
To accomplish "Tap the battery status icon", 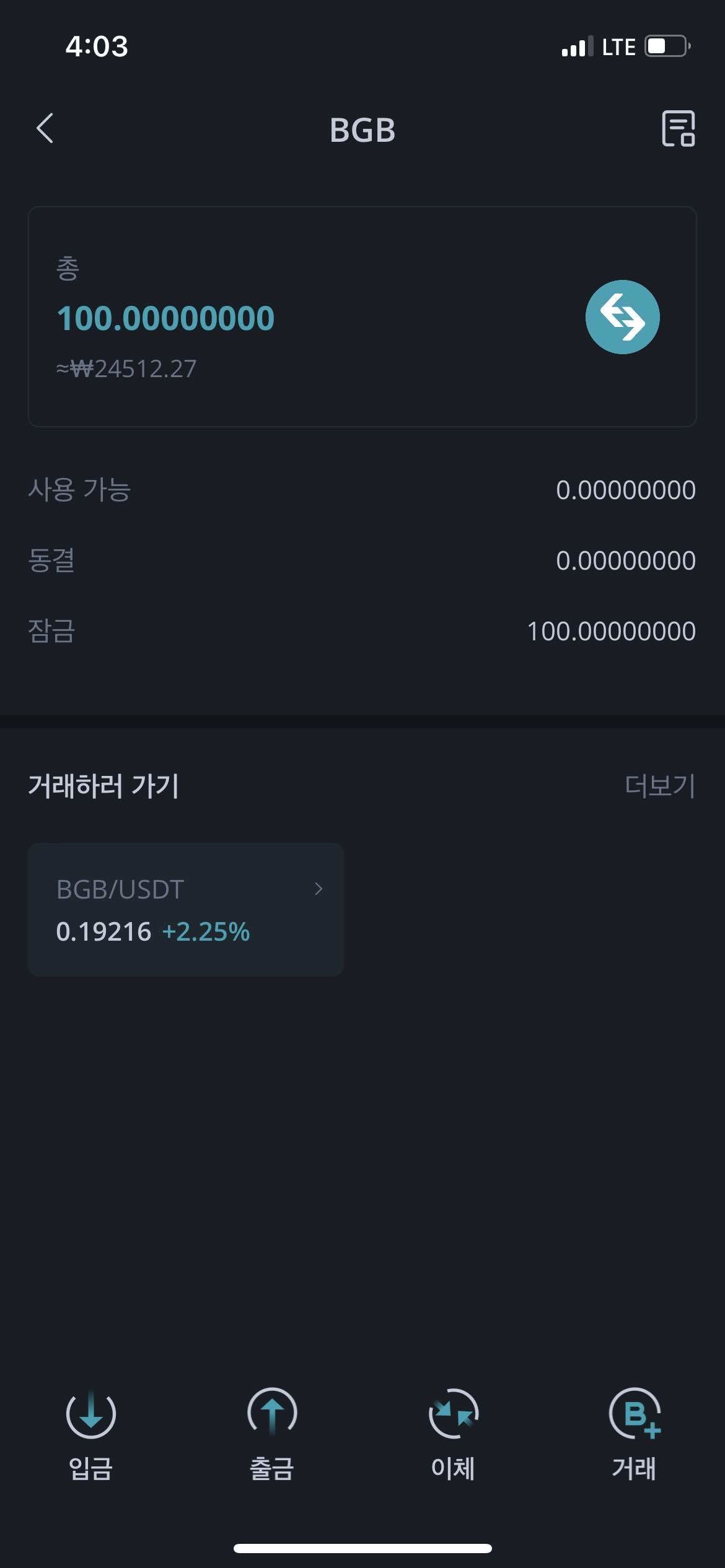I will point(666,46).
